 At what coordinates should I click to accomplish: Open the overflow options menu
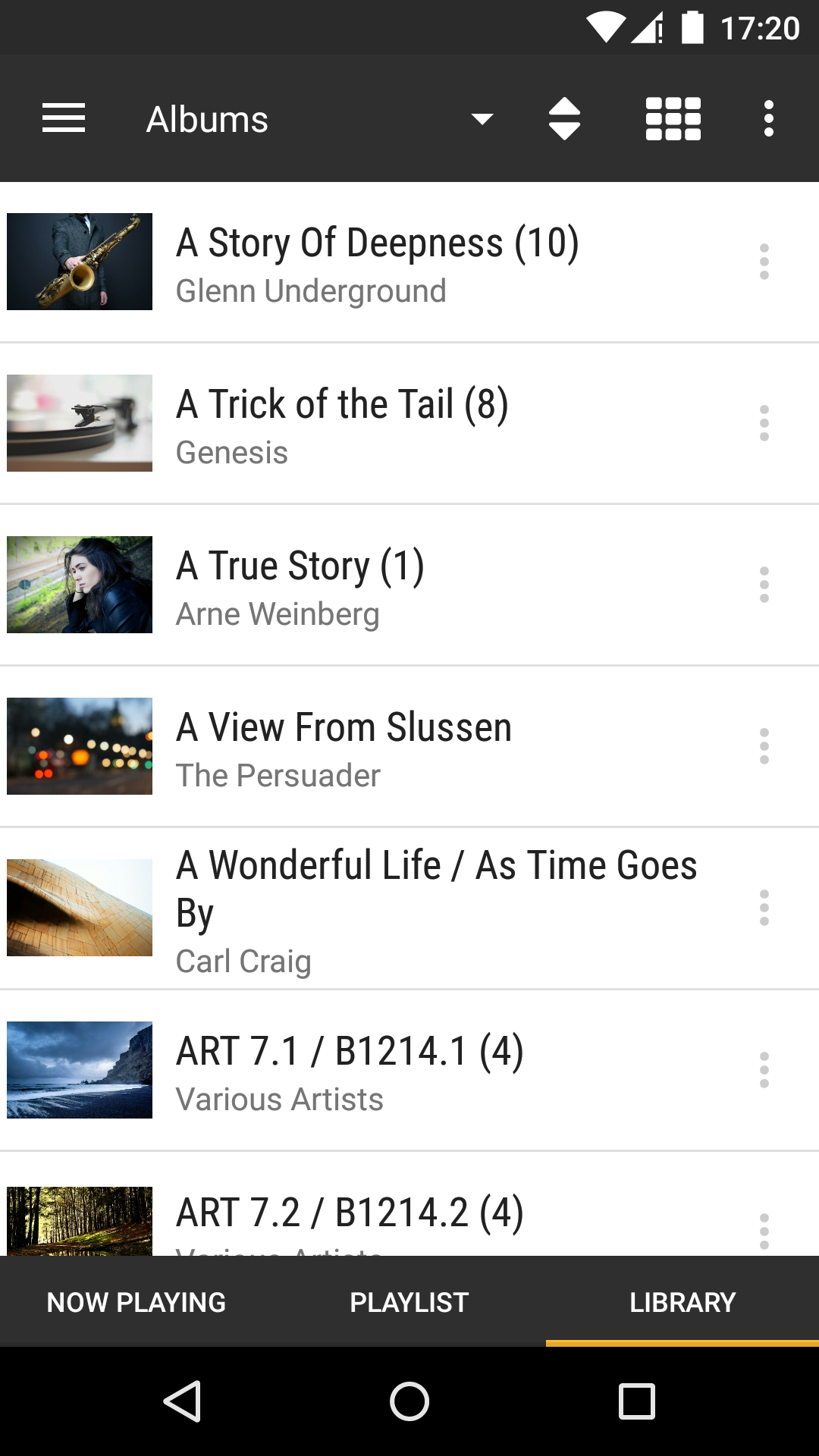pyautogui.click(x=767, y=118)
